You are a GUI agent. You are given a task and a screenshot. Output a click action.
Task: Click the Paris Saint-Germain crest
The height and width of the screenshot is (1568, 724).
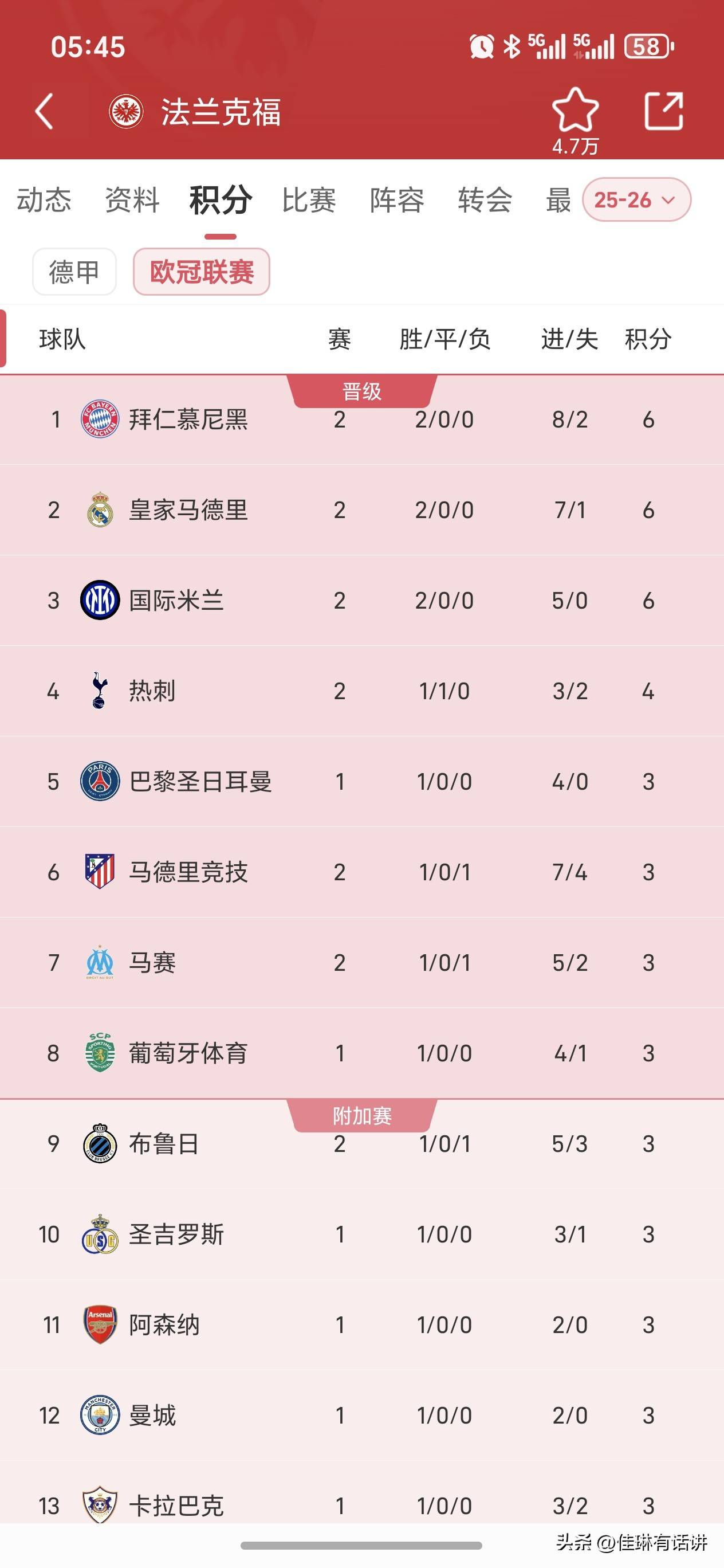coord(99,782)
